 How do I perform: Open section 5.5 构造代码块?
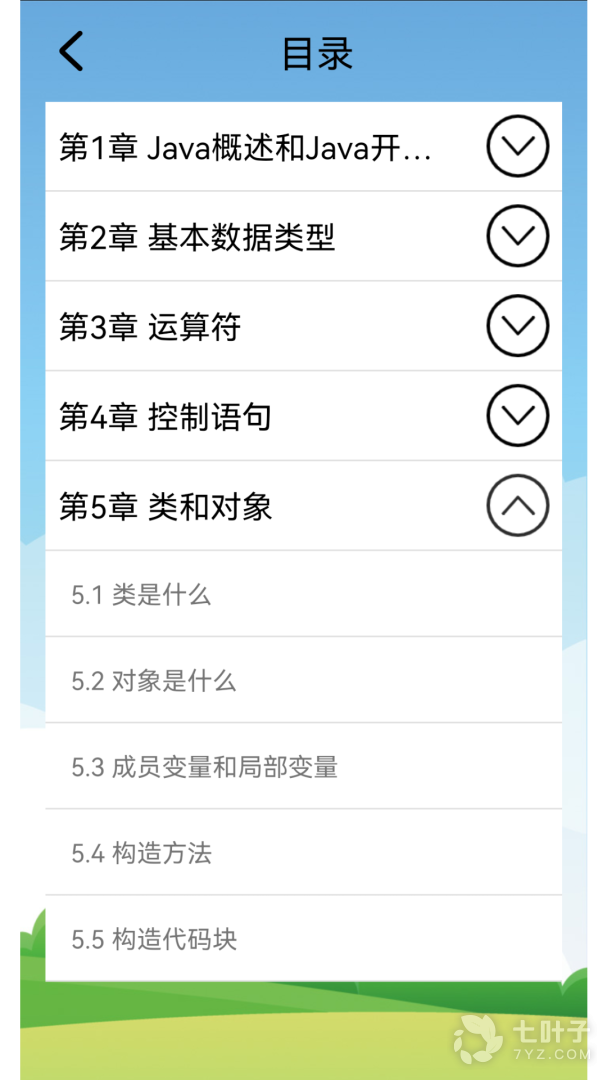tap(153, 939)
